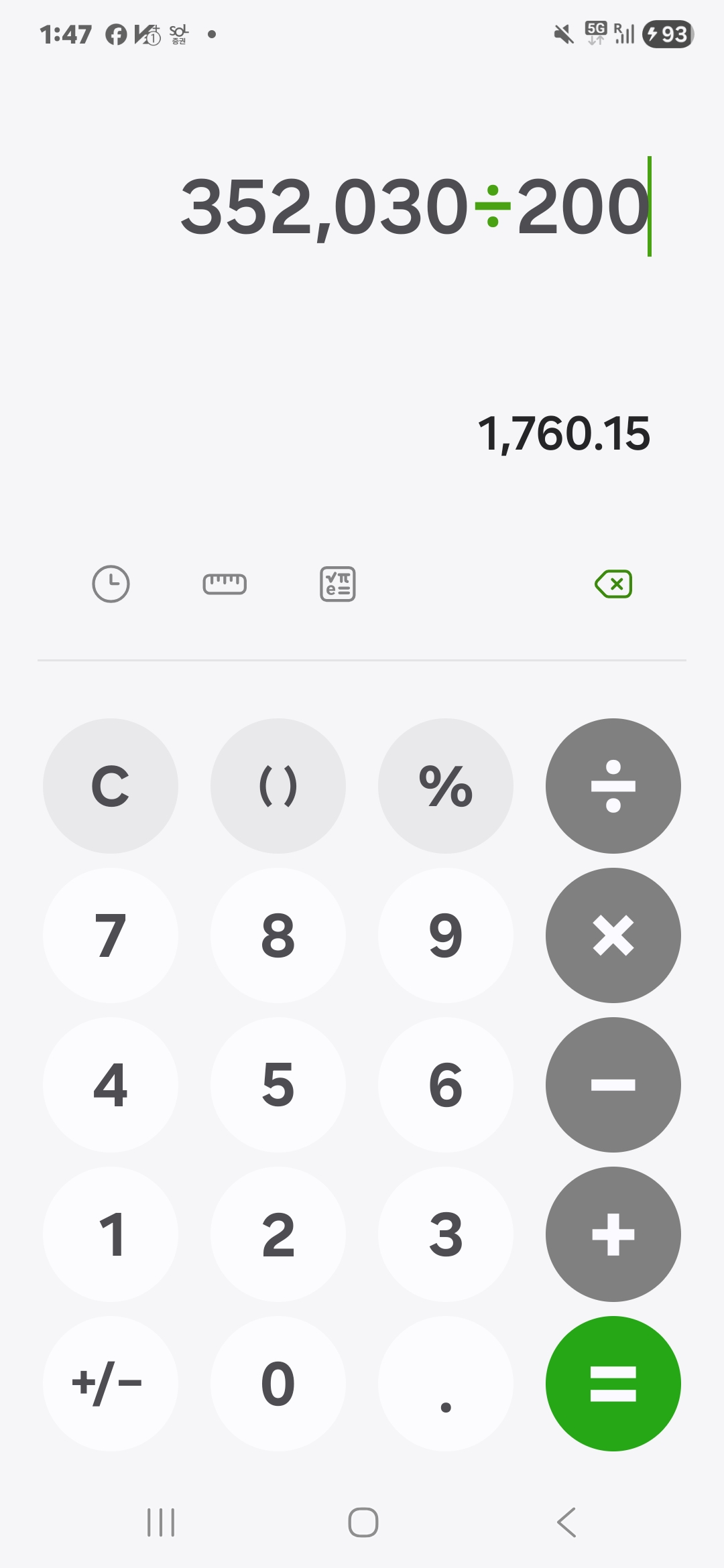724x1568 pixels.
Task: Calculate result with the equals button
Action: (613, 1384)
